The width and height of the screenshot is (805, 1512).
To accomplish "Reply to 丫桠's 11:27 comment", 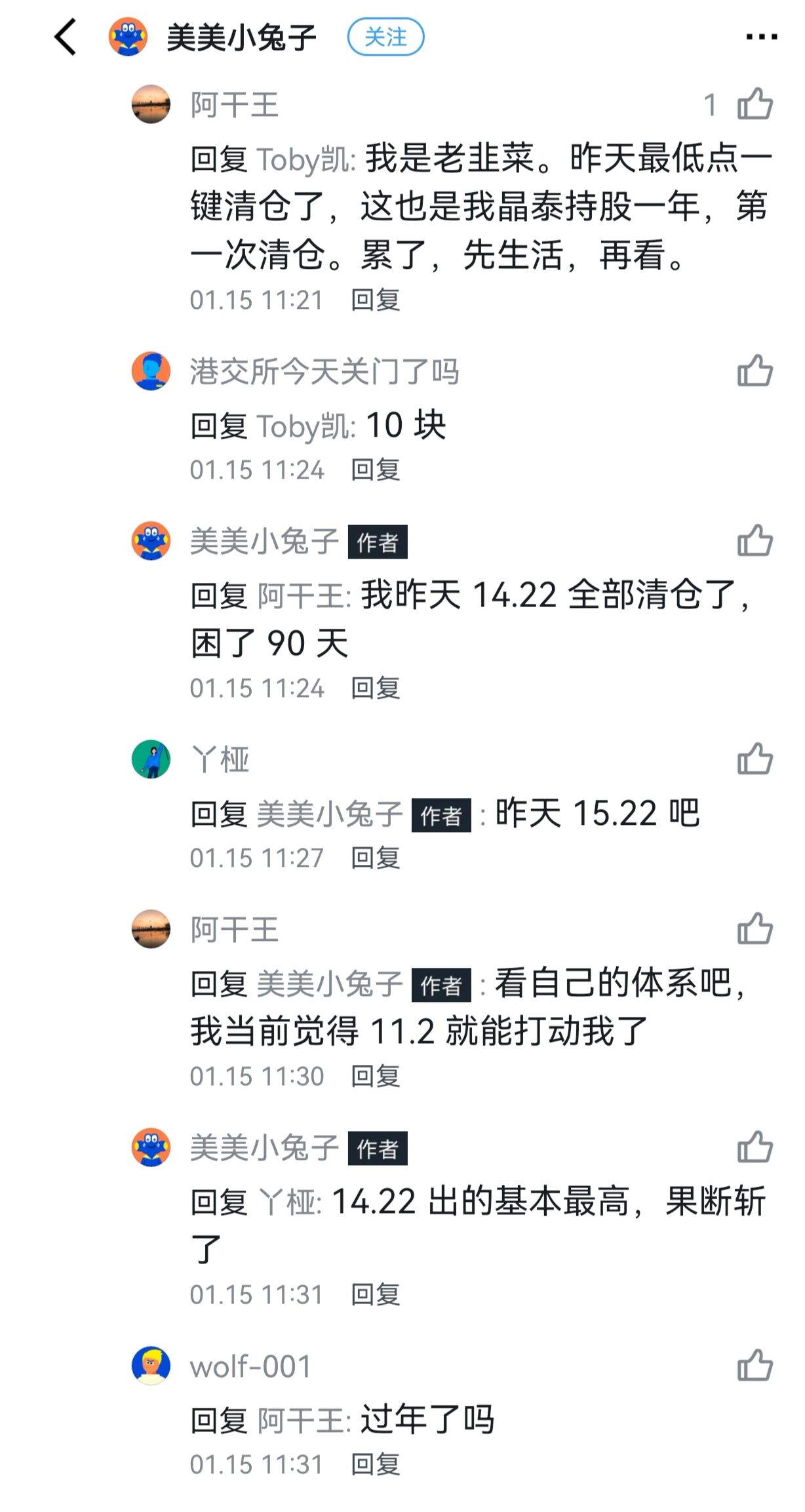I will click(375, 858).
